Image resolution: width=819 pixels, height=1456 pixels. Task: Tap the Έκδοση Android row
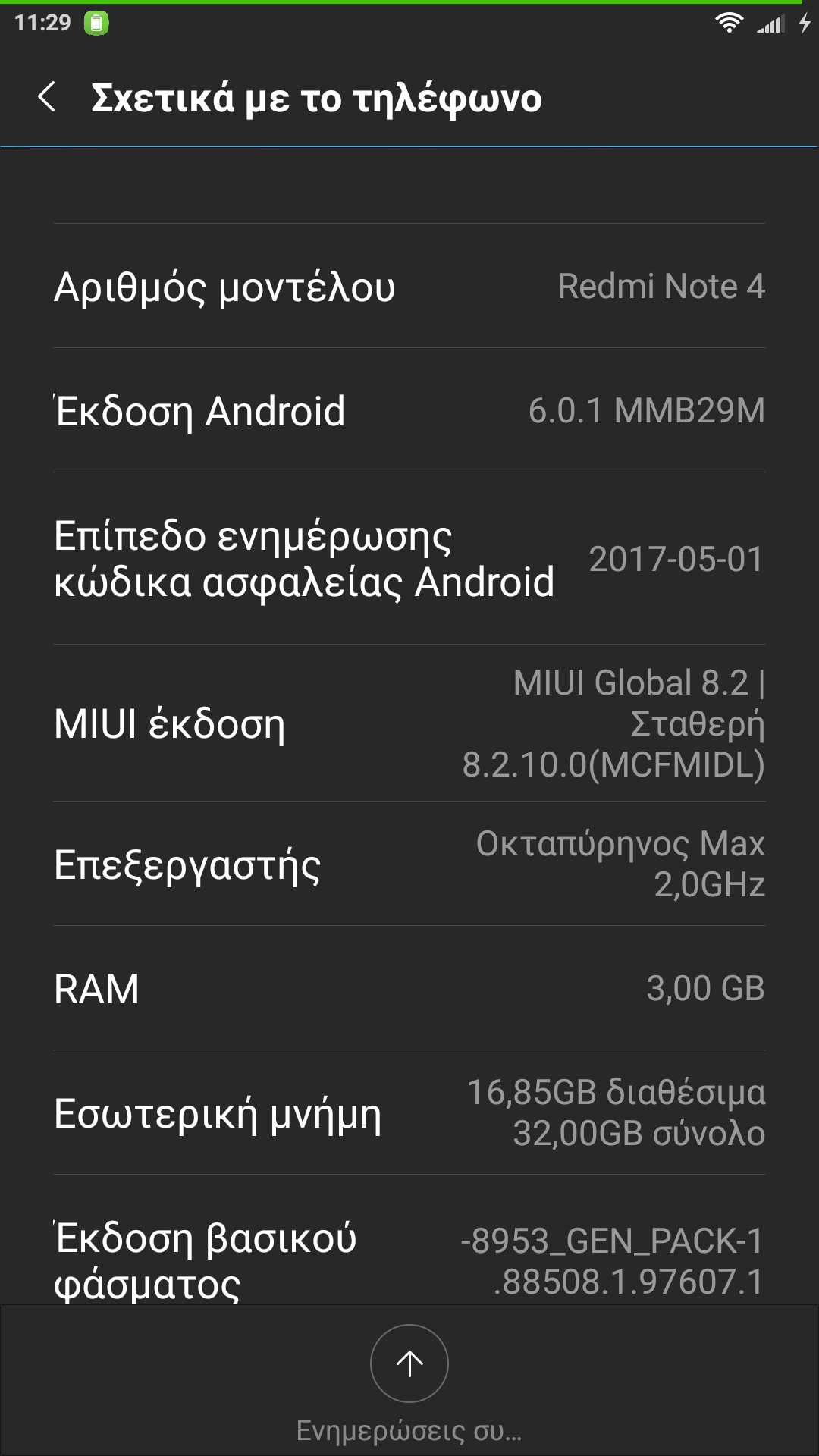click(x=409, y=411)
